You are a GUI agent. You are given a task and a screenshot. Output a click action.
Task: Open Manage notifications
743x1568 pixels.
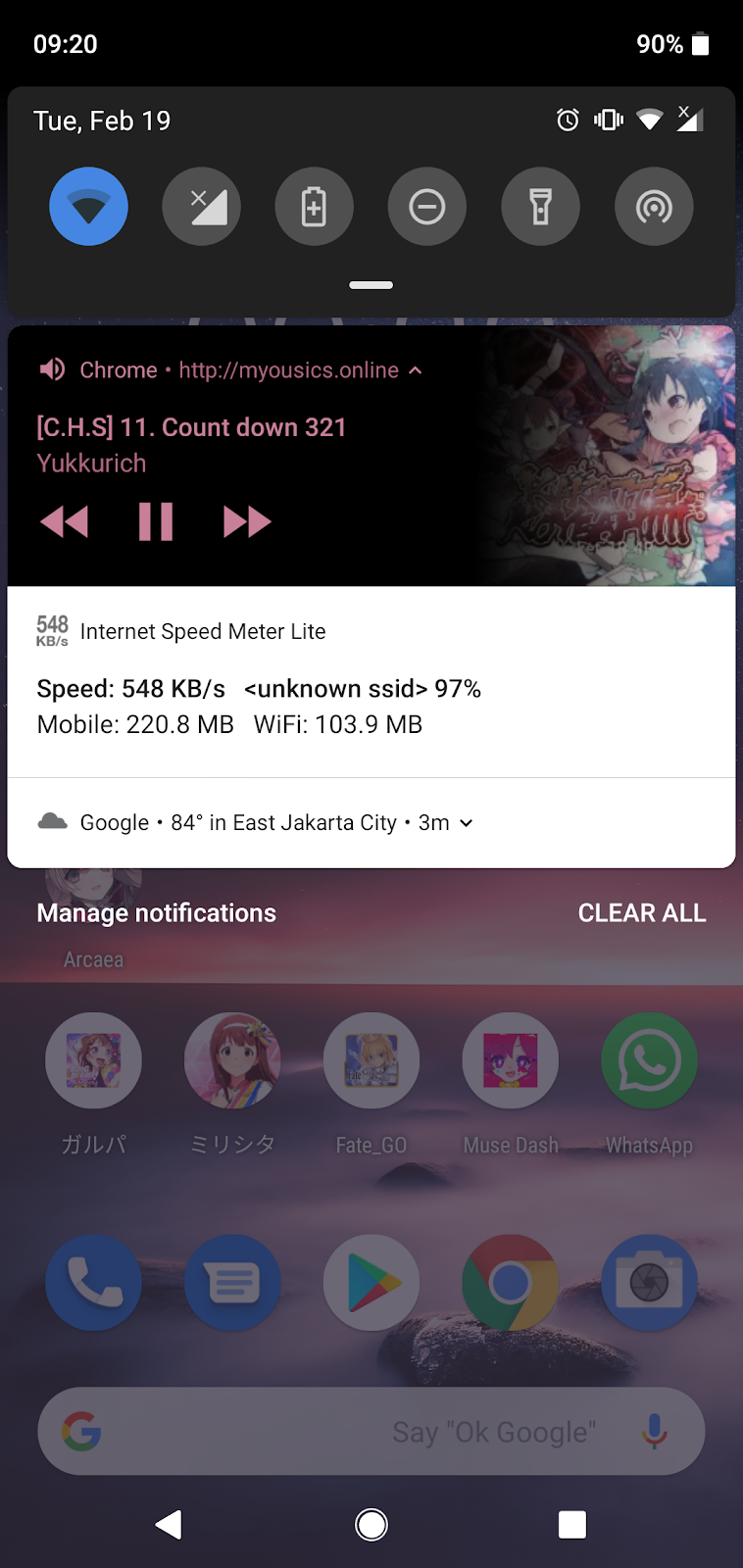click(x=157, y=912)
